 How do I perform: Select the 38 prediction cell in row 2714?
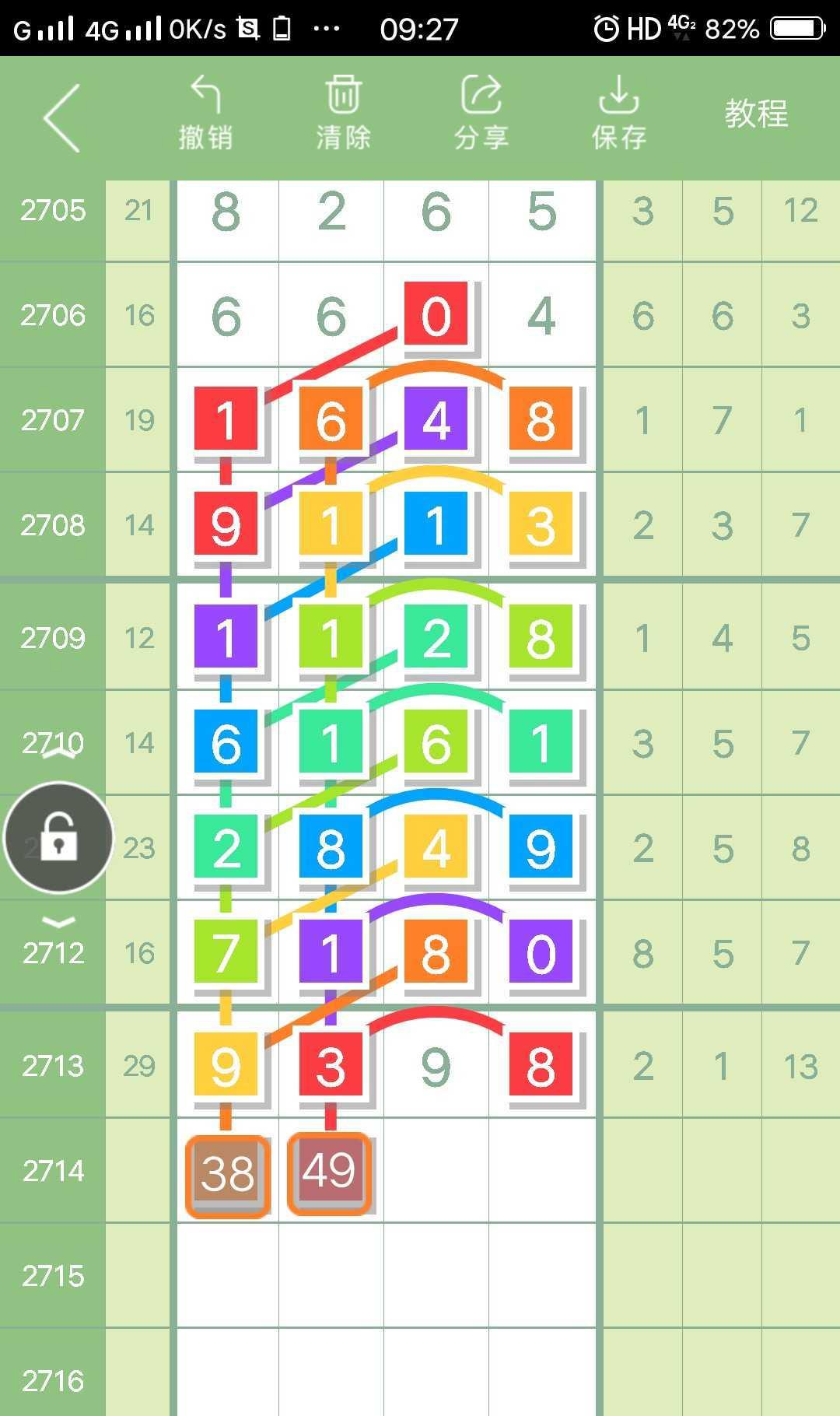click(227, 1173)
